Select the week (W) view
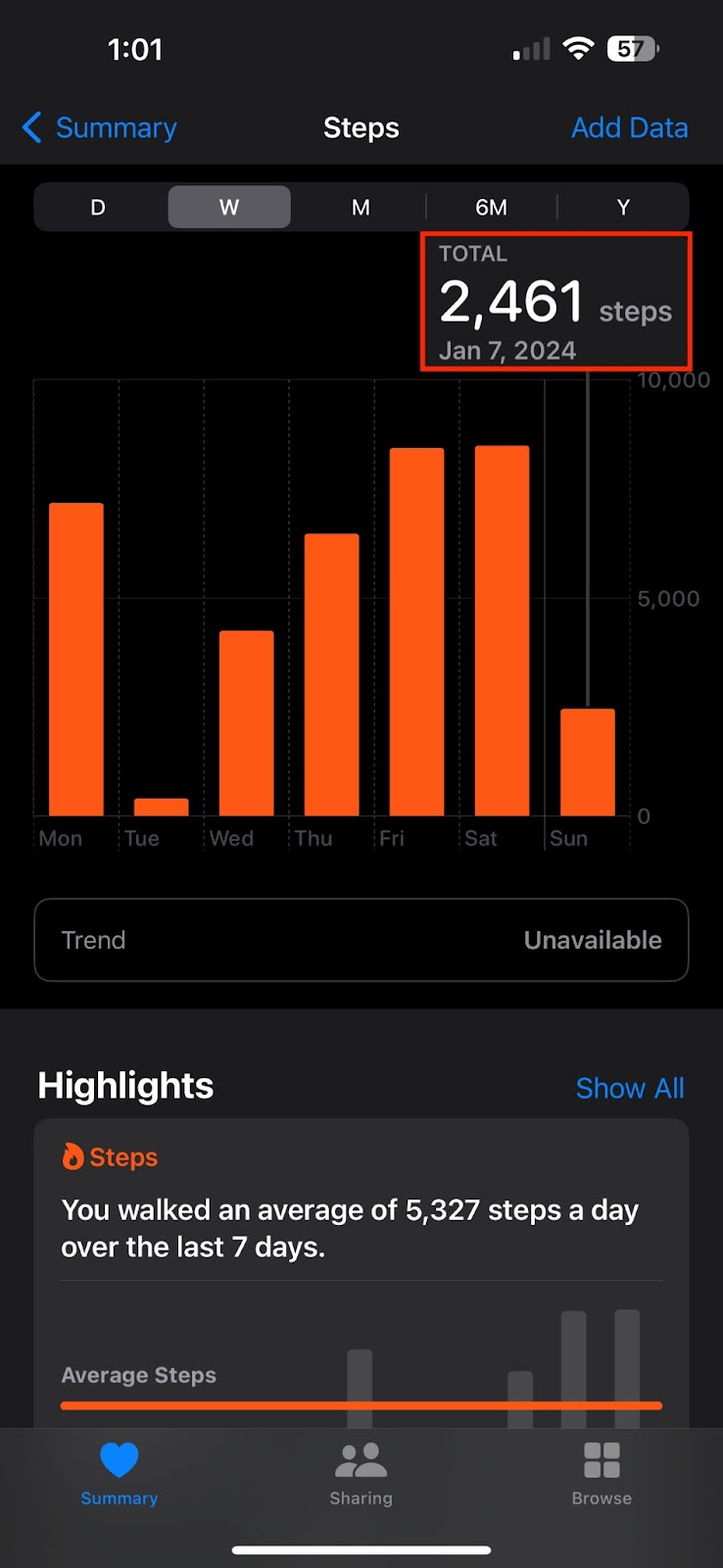The width and height of the screenshot is (723, 1568). pos(229,207)
